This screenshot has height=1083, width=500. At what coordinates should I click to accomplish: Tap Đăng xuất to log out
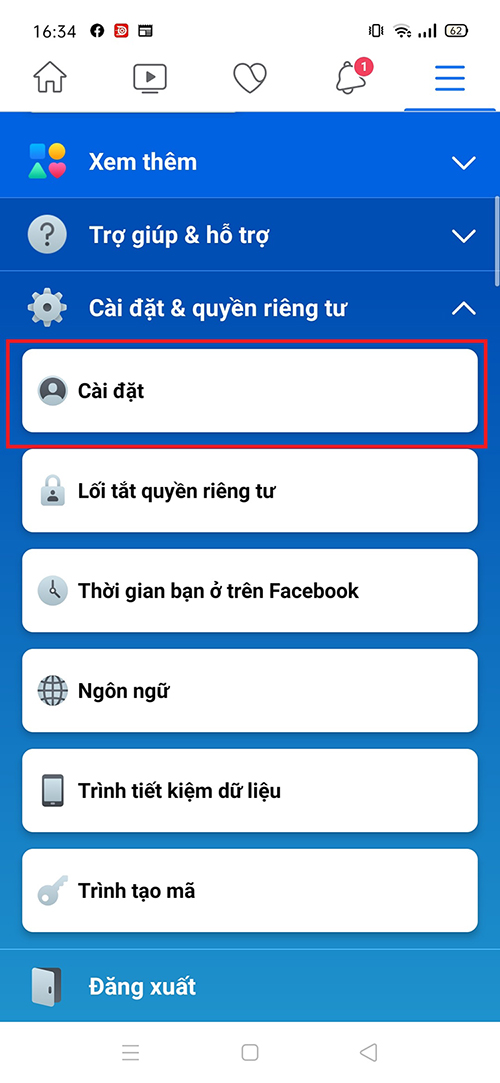pyautogui.click(x=250, y=986)
